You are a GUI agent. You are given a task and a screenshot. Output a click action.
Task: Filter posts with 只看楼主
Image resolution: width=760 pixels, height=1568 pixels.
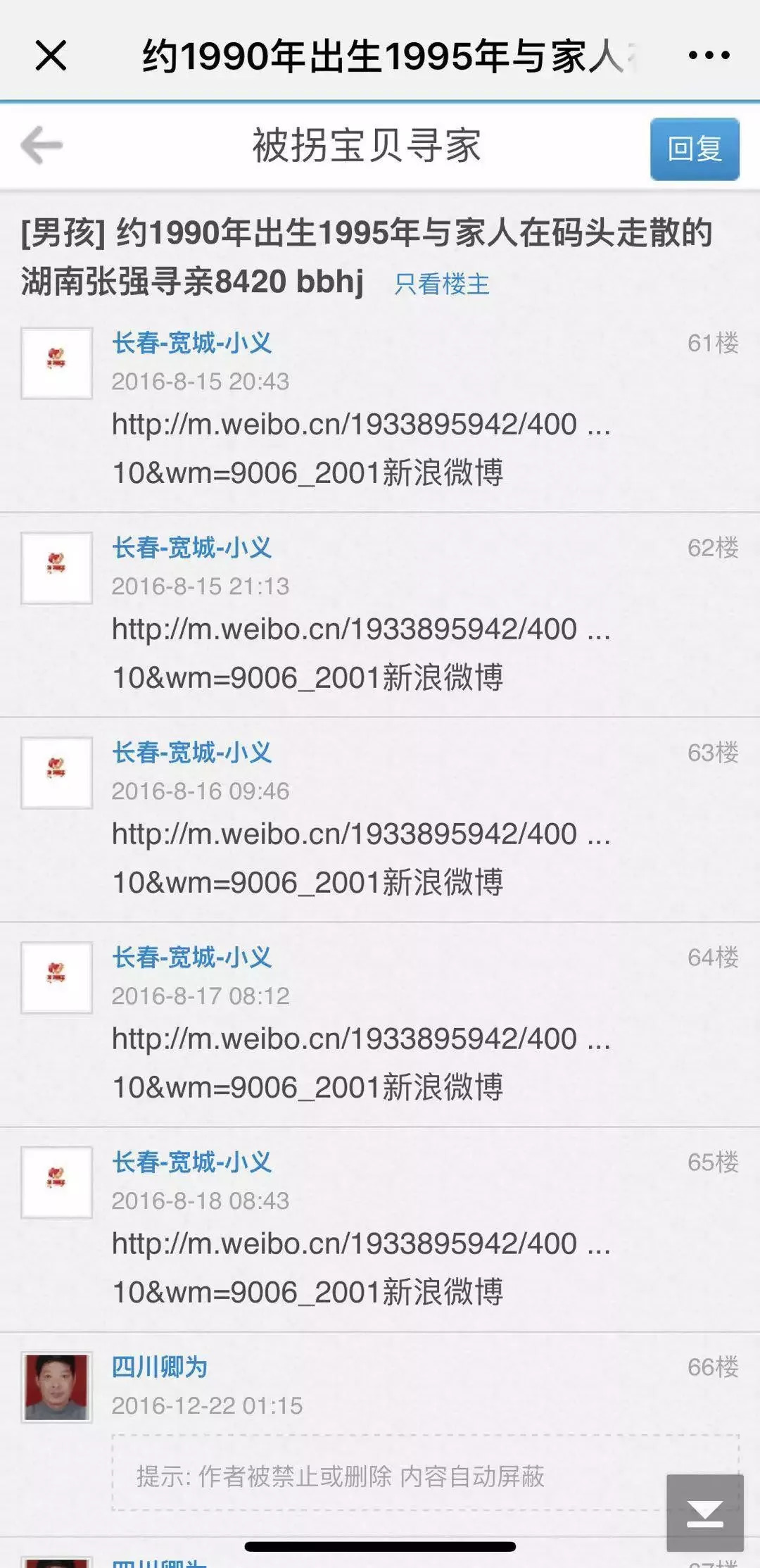[x=441, y=284]
